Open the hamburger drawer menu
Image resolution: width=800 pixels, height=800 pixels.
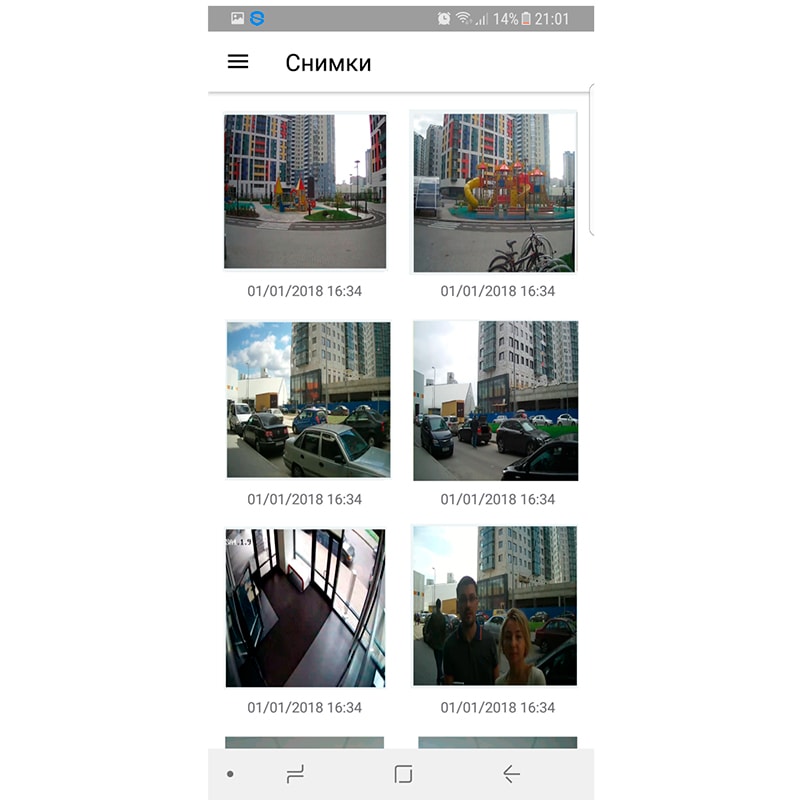(x=238, y=62)
